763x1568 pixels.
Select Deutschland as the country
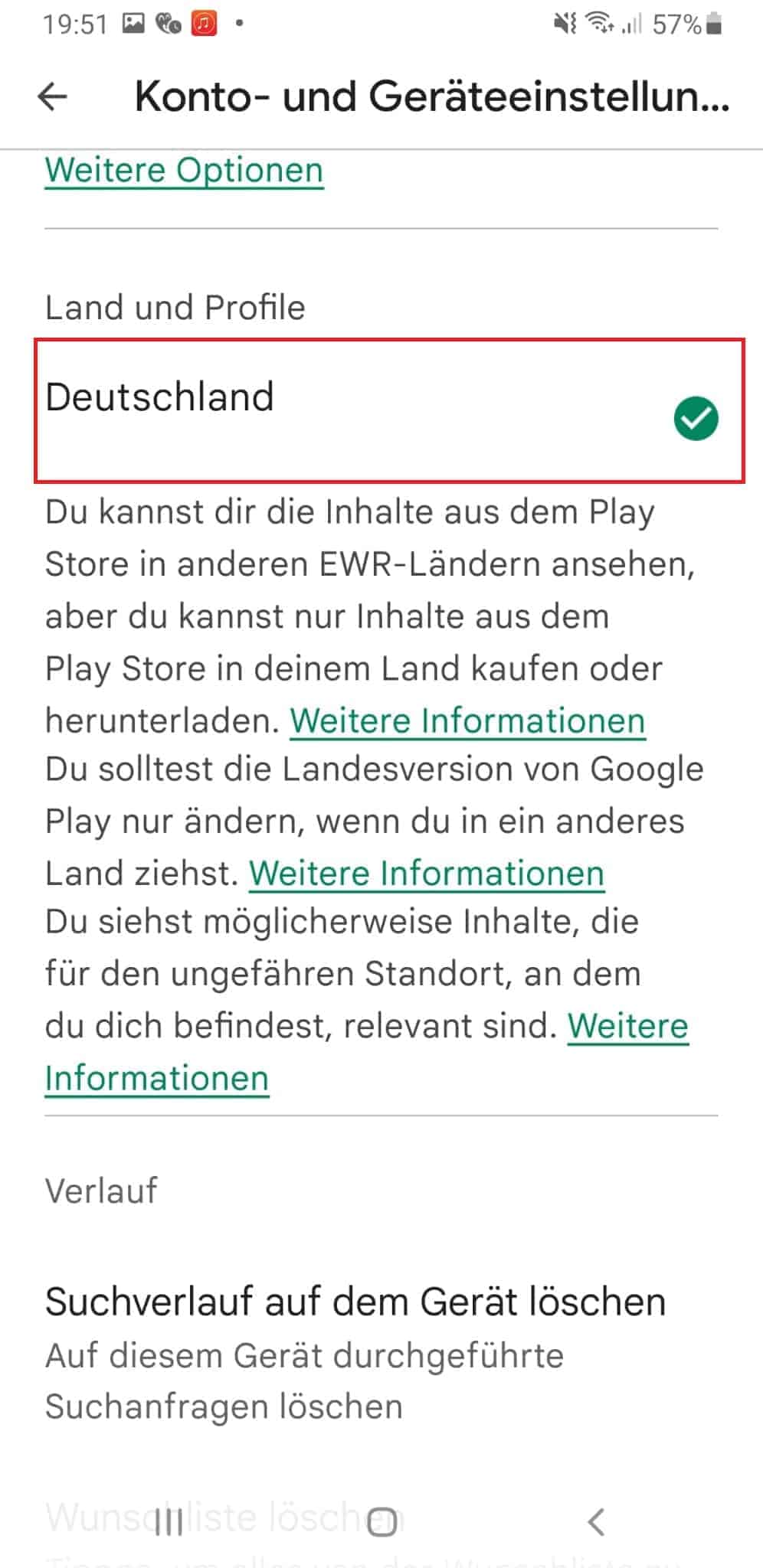(389, 411)
